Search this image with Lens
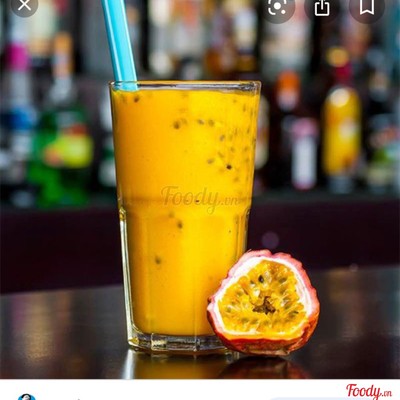The image size is (400, 400). (x=277, y=8)
